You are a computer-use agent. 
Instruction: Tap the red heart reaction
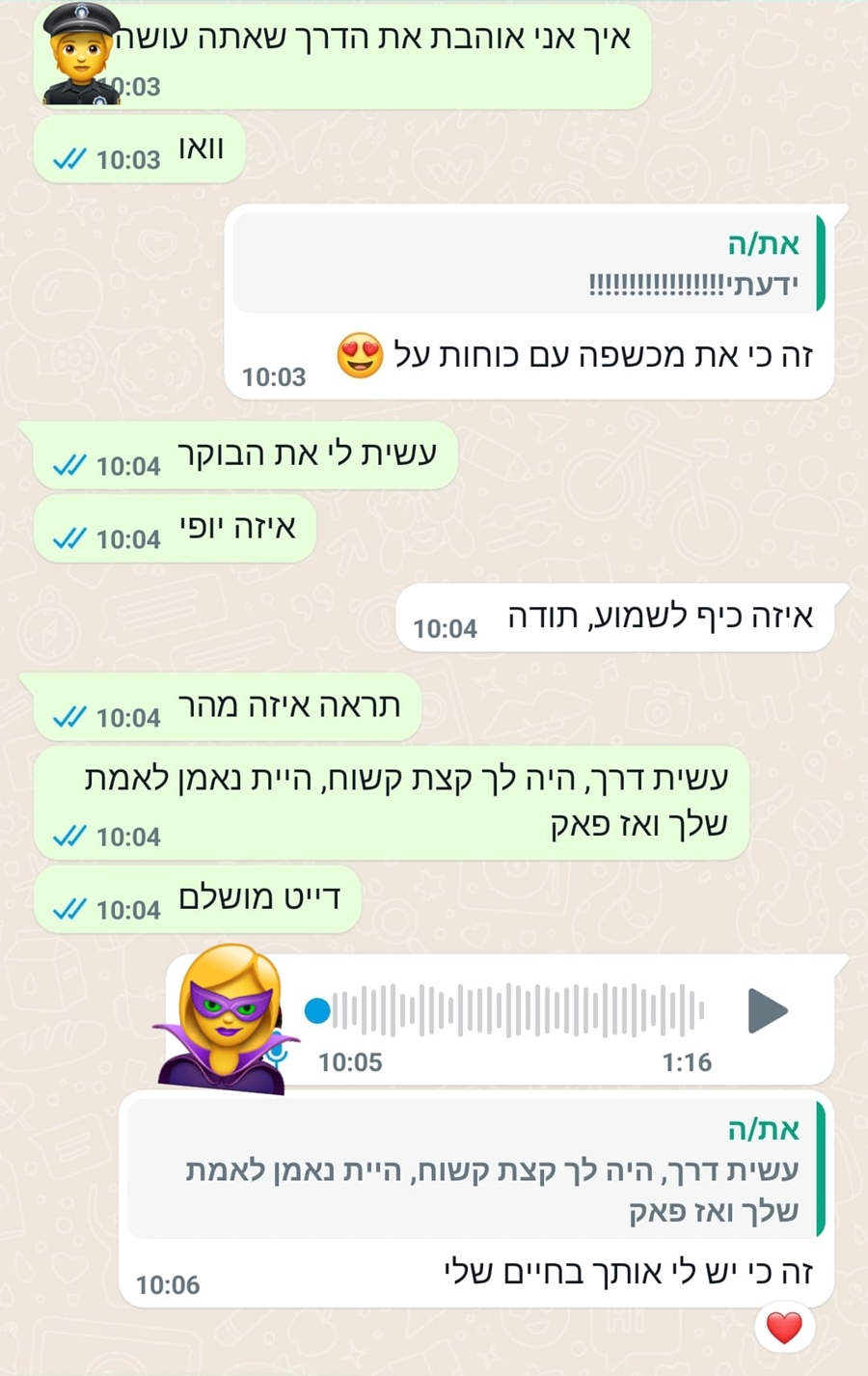(x=784, y=1327)
